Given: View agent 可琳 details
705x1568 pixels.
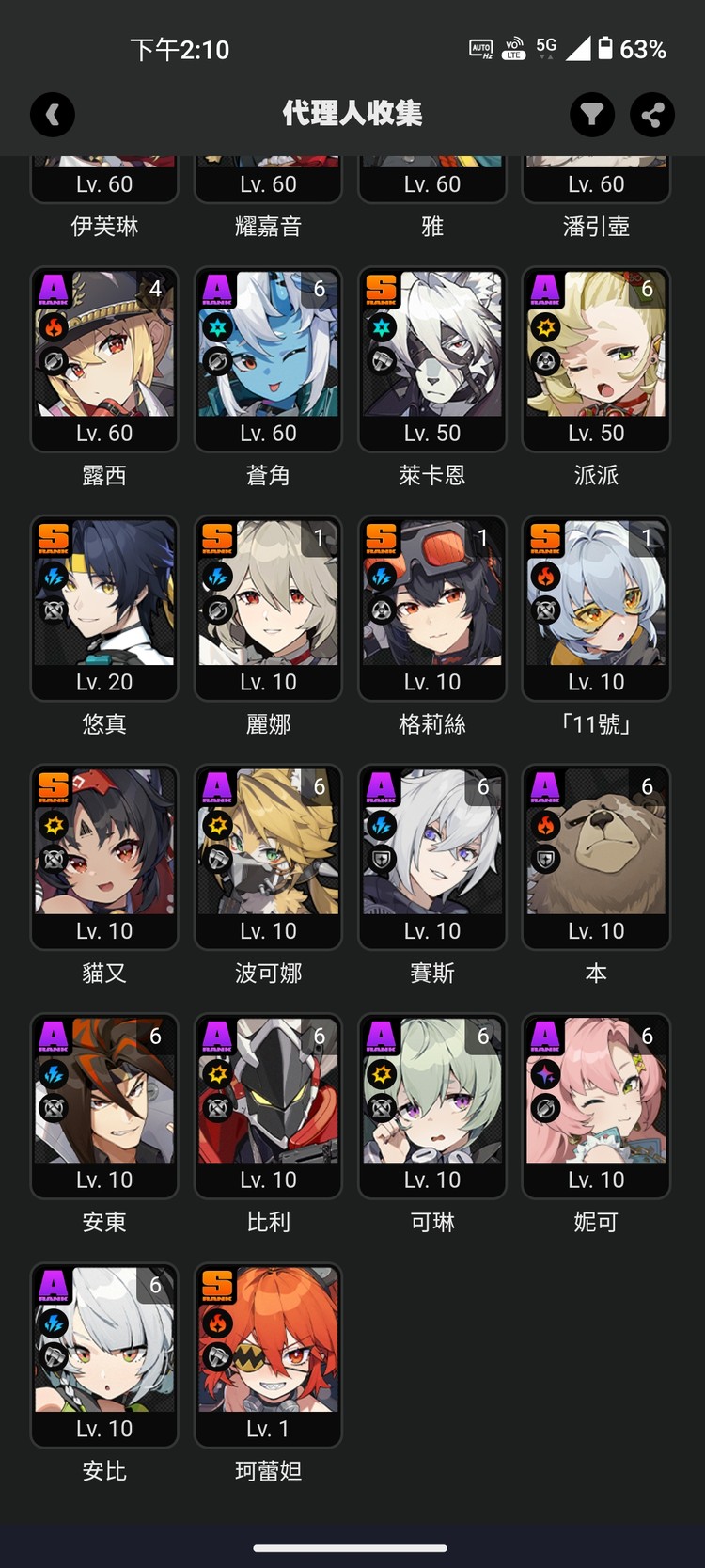Looking at the screenshot, I should click(x=432, y=1105).
